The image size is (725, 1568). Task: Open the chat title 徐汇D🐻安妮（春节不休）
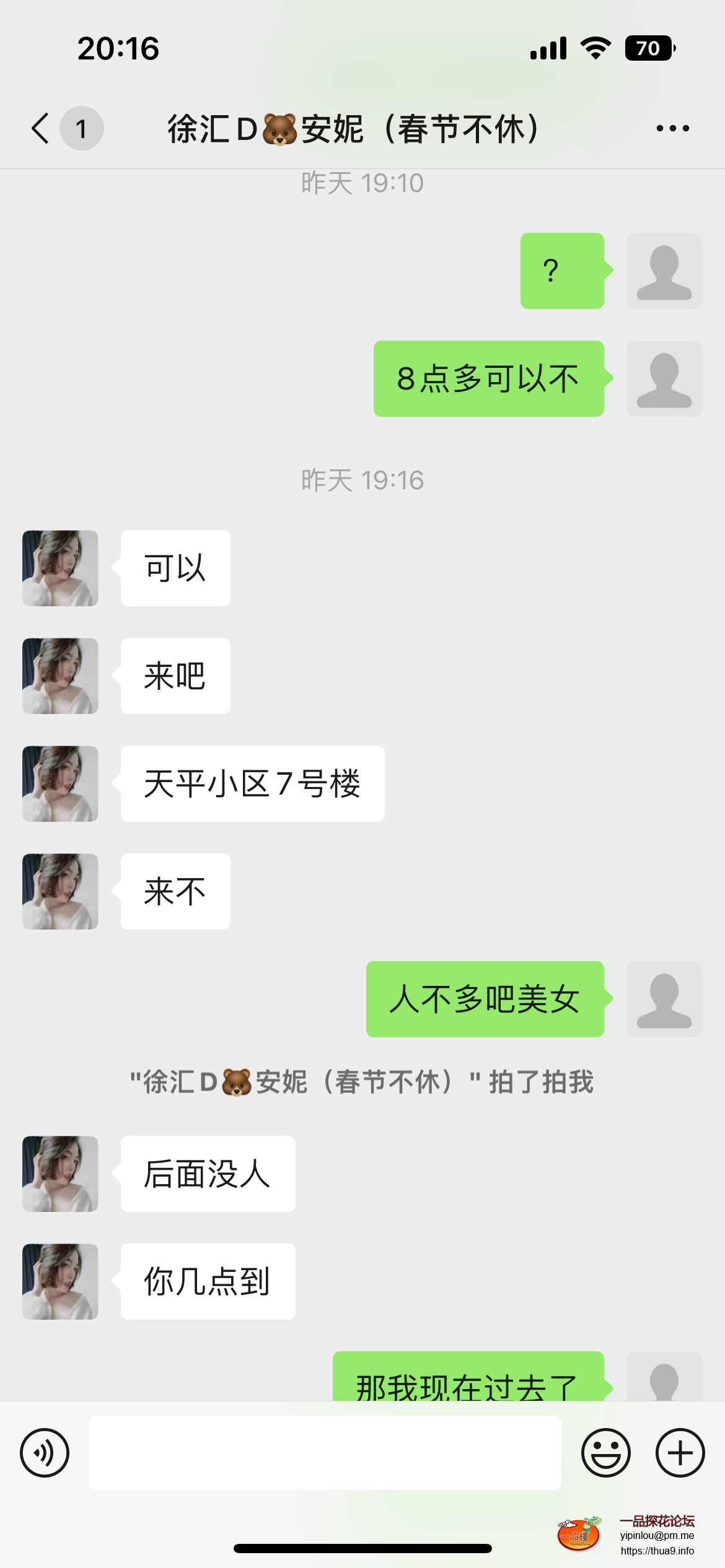click(354, 128)
